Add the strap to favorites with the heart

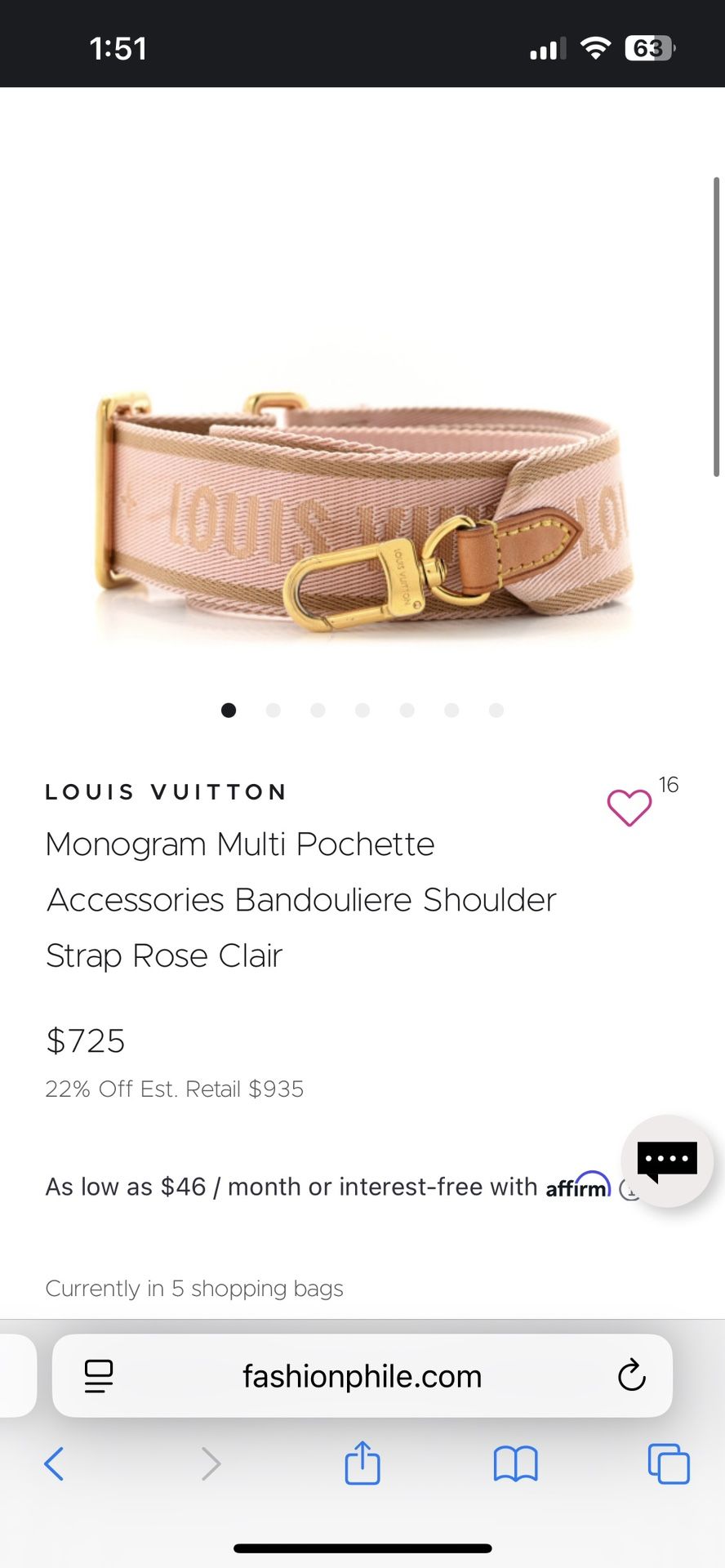pos(629,808)
